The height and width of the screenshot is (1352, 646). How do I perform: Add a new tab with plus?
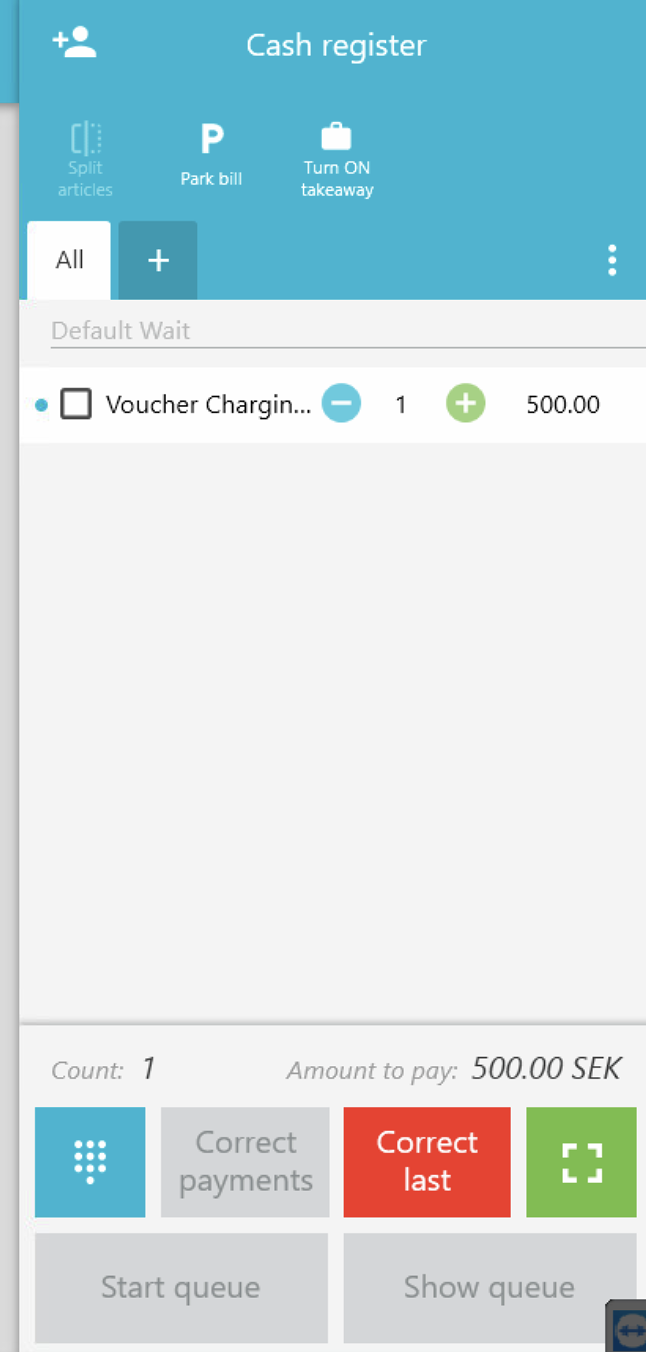pos(158,260)
